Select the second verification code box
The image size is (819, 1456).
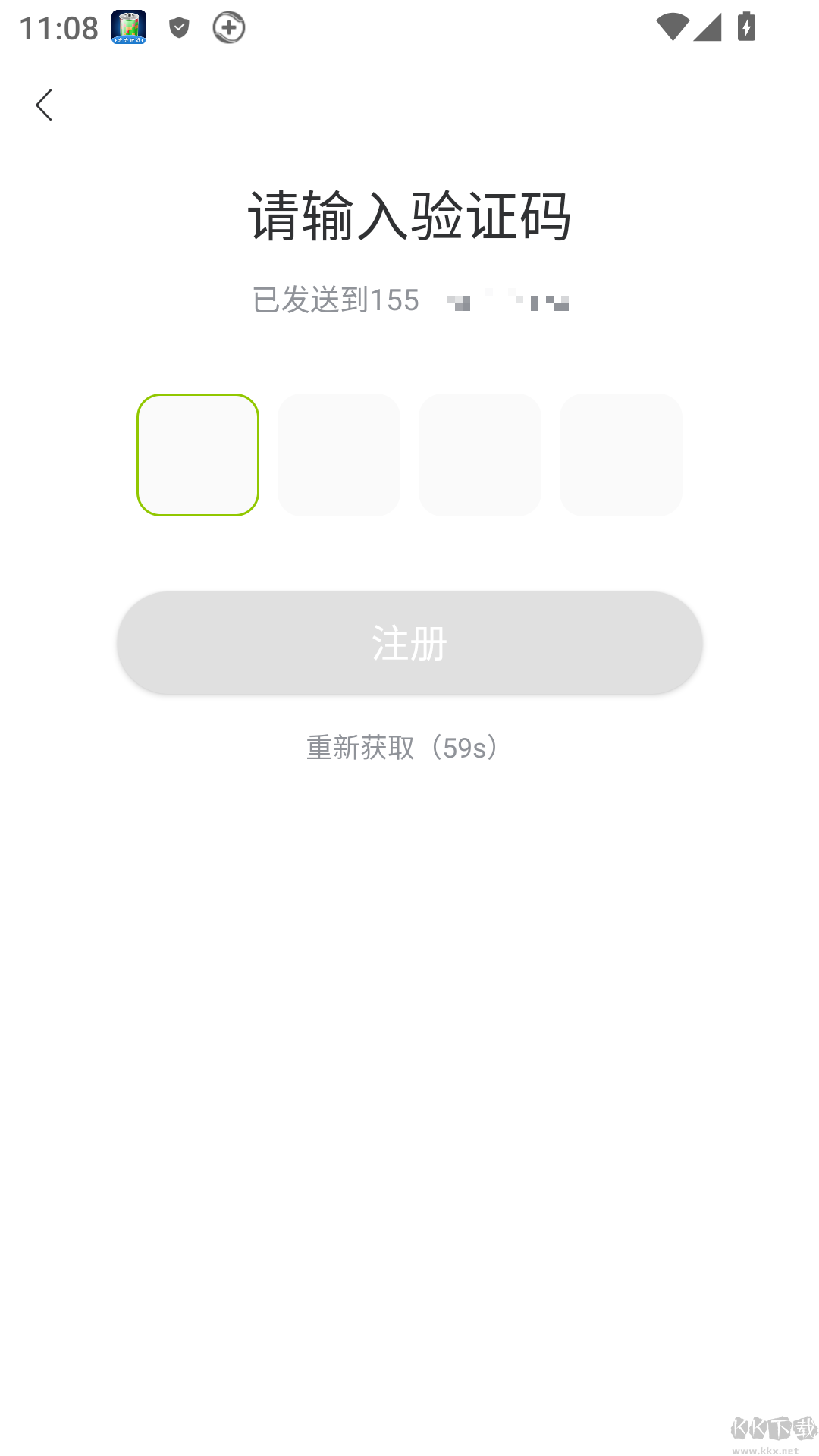[338, 453]
